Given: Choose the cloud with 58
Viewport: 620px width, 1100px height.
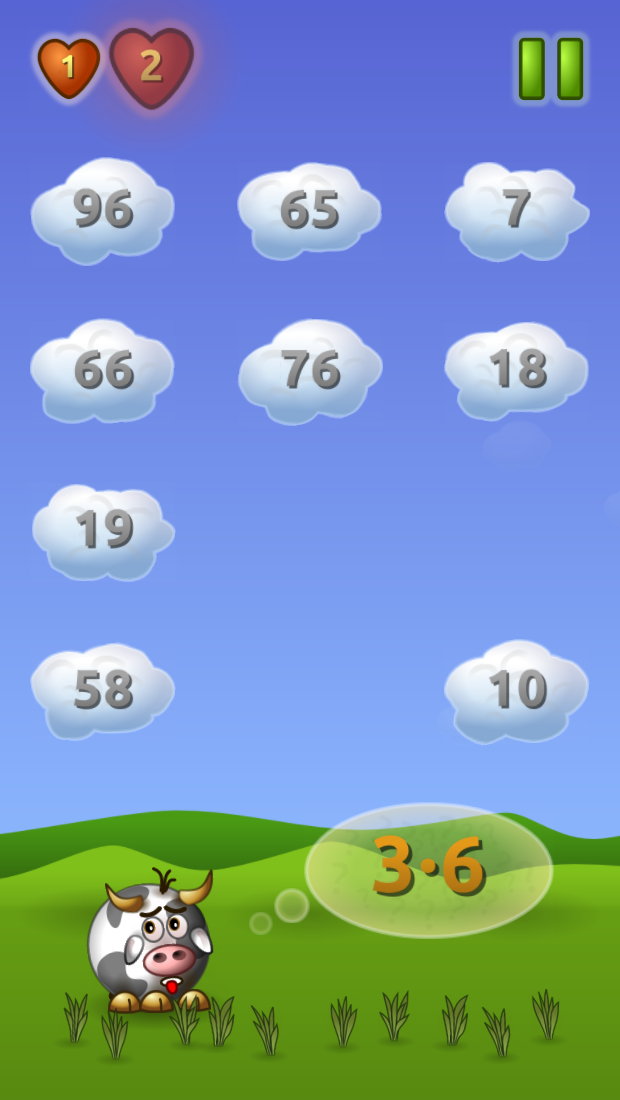Looking at the screenshot, I should [x=103, y=690].
